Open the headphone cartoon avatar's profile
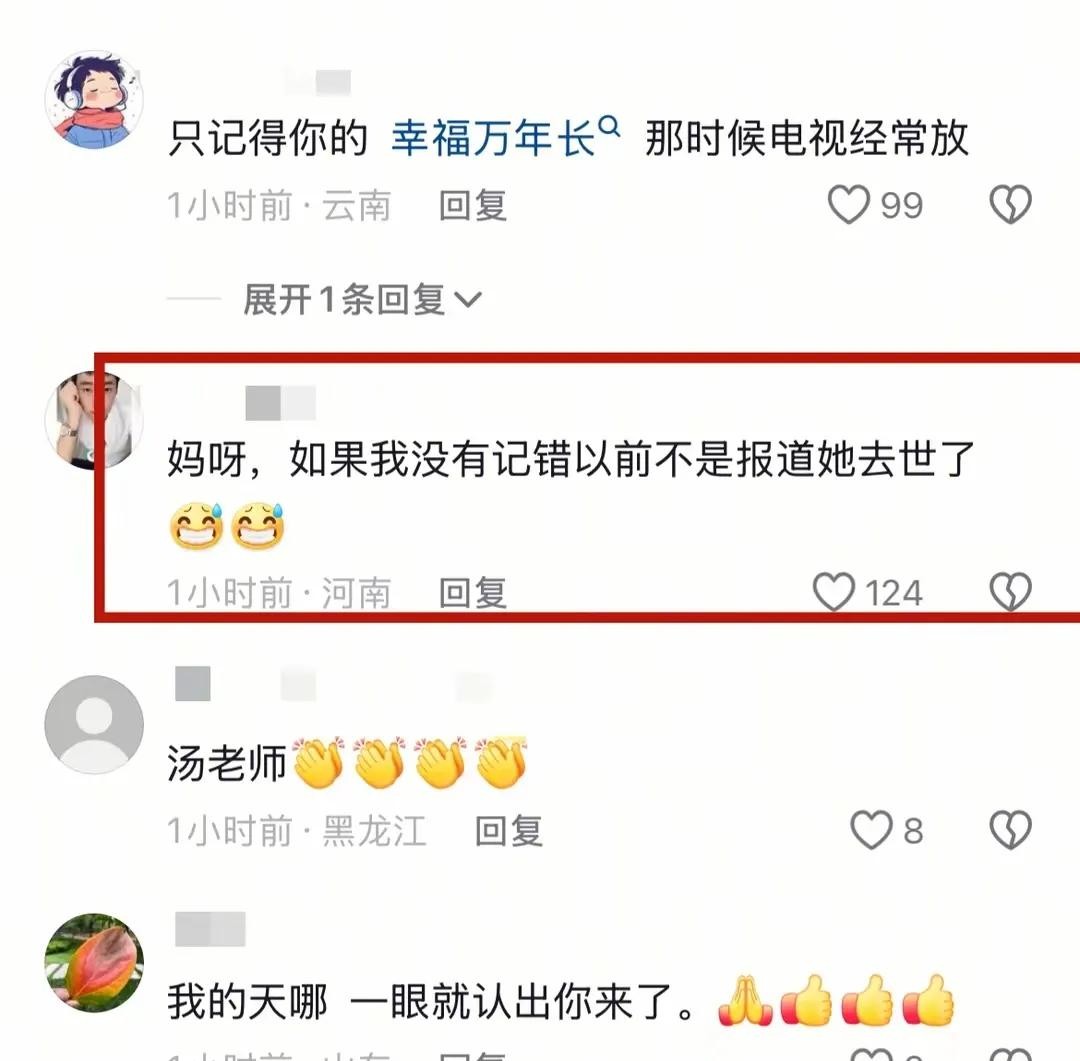Screen dimensions: 1080x1061 [x=94, y=101]
